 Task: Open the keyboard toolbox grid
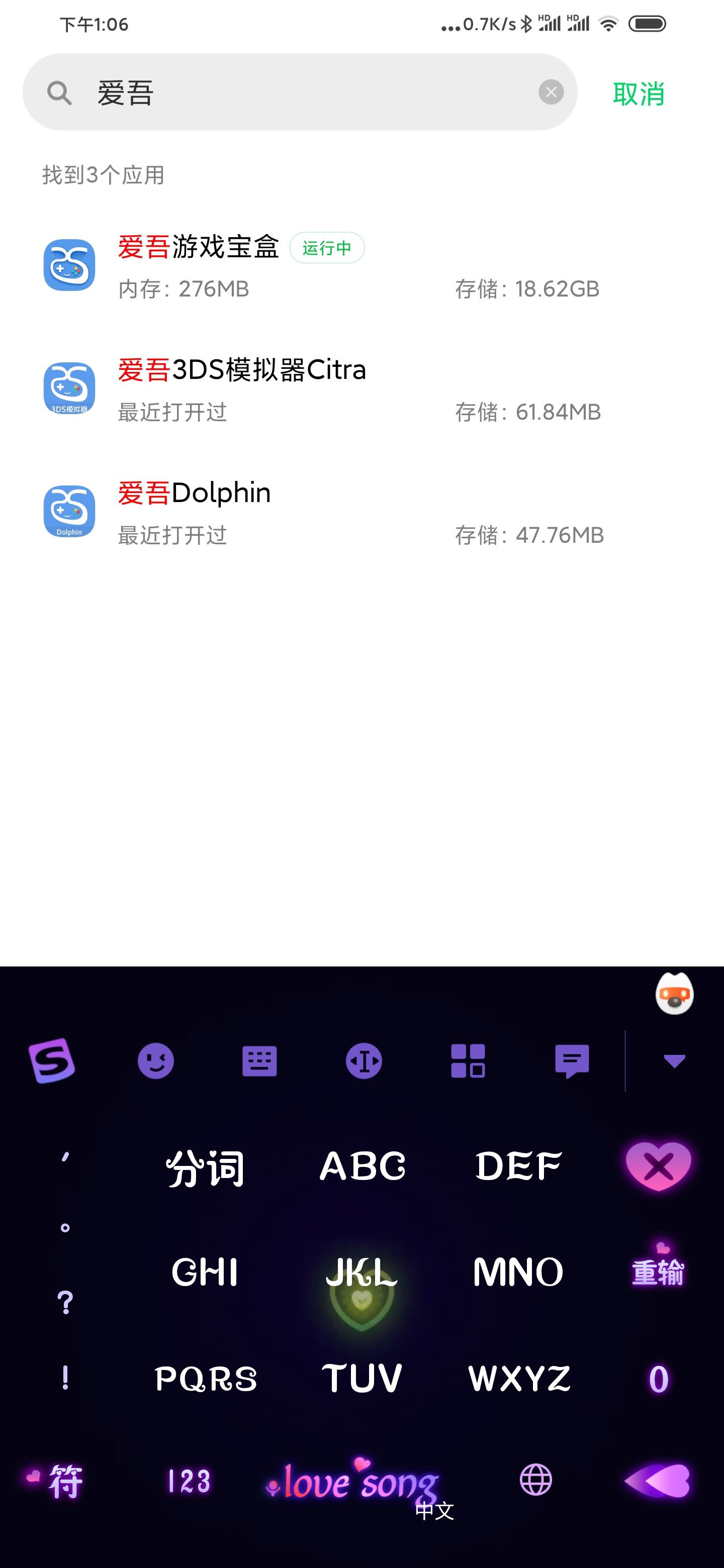468,1061
